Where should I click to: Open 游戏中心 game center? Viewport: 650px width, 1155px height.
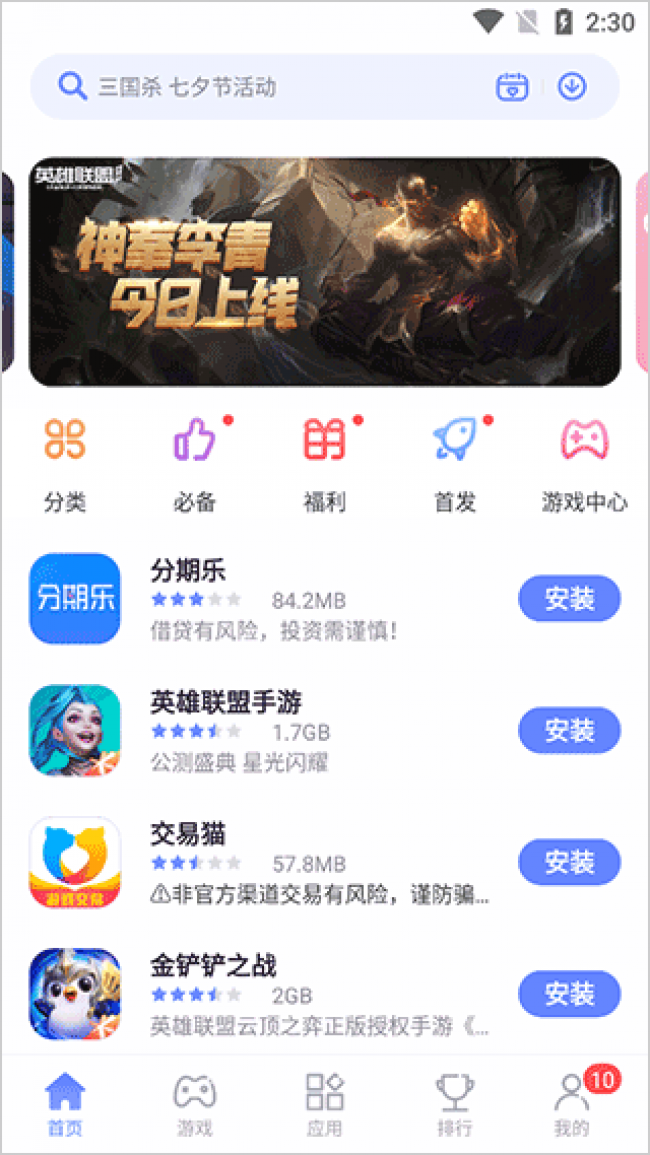click(584, 460)
